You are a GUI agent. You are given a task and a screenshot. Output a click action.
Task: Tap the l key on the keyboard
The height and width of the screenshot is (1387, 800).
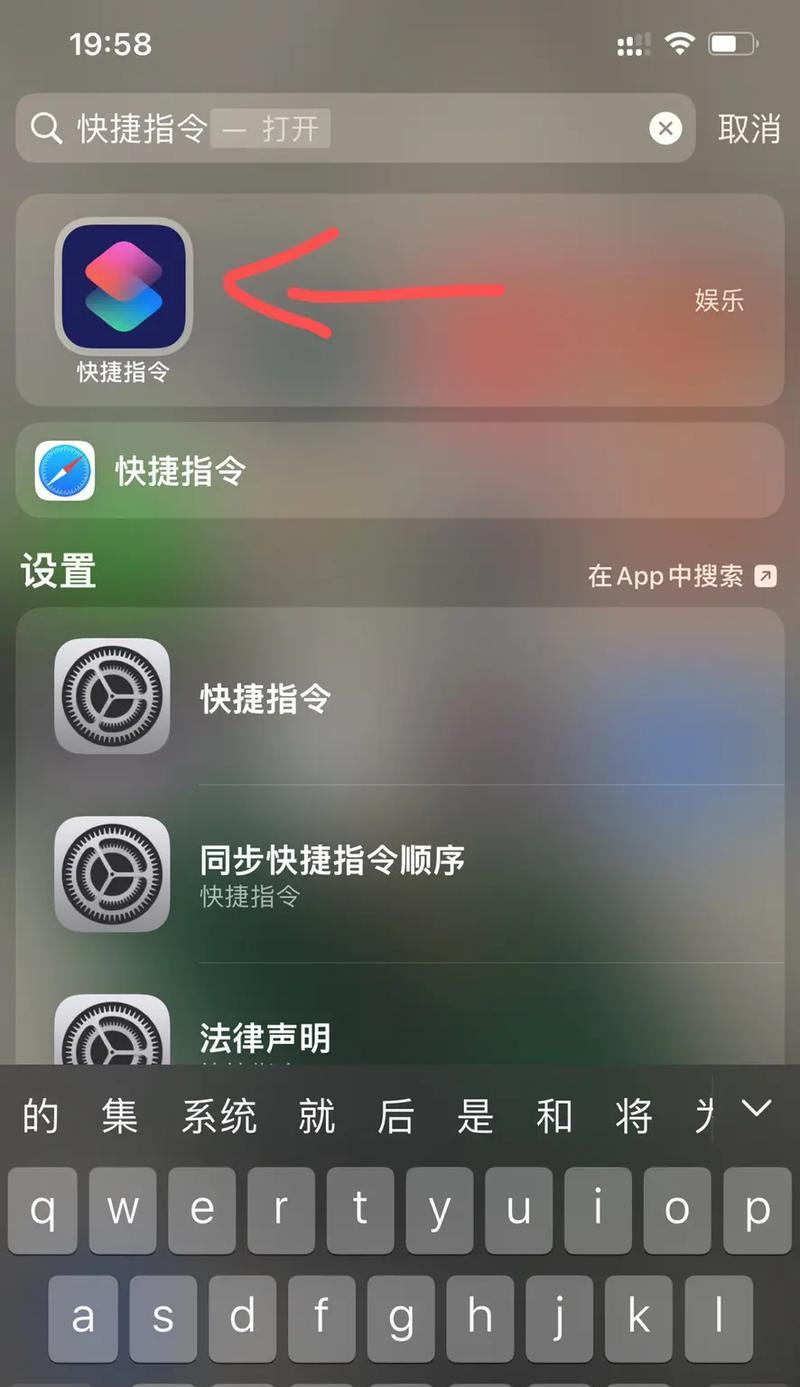718,1317
